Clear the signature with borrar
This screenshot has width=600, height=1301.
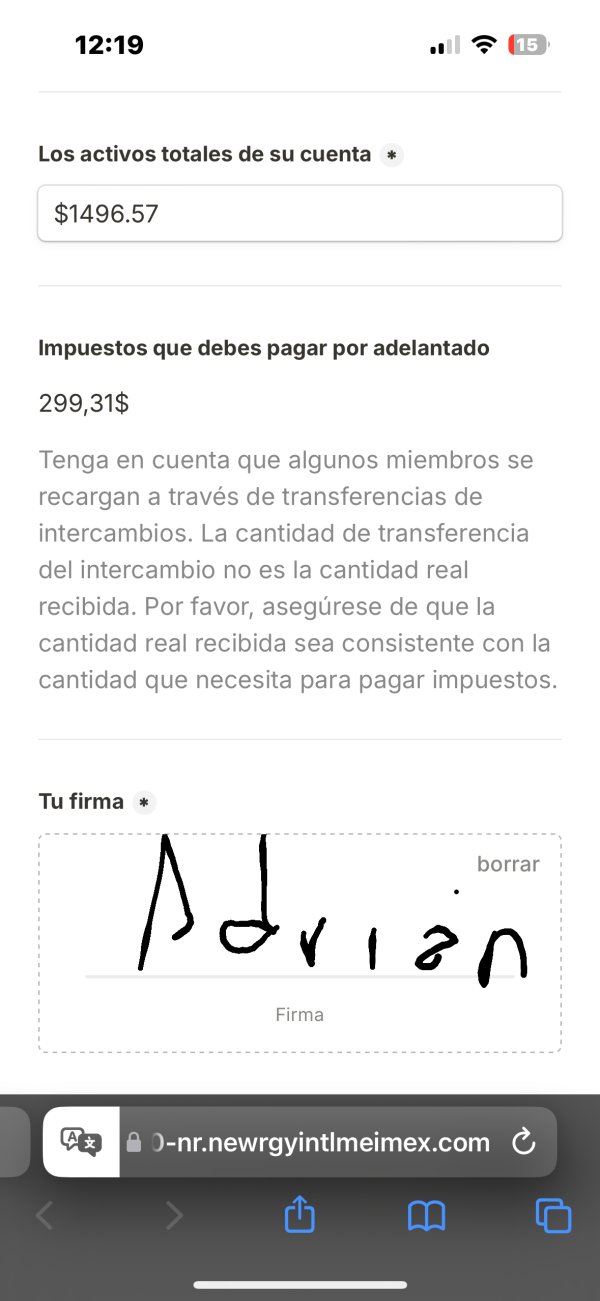(508, 864)
